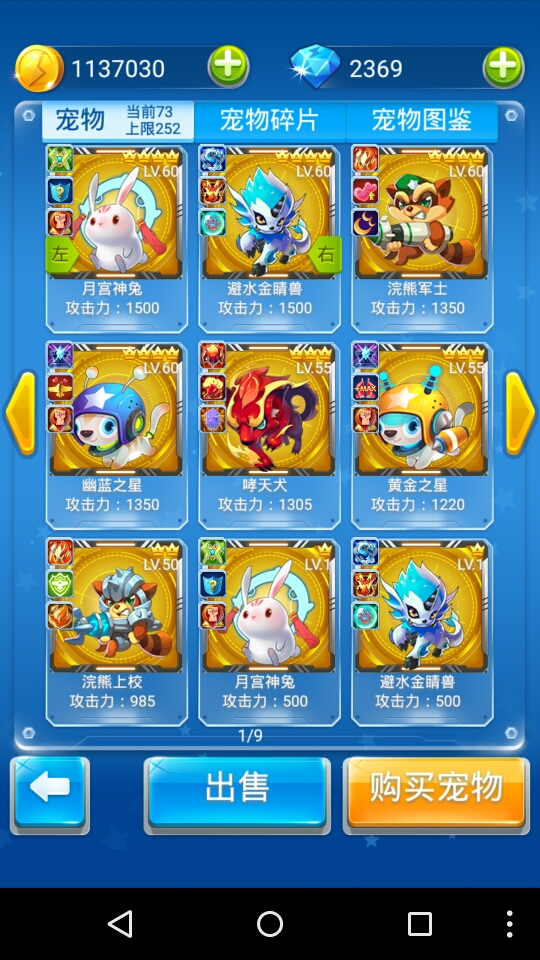Go to the next pet page arrow
This screenshot has height=960, width=540.
(520, 414)
